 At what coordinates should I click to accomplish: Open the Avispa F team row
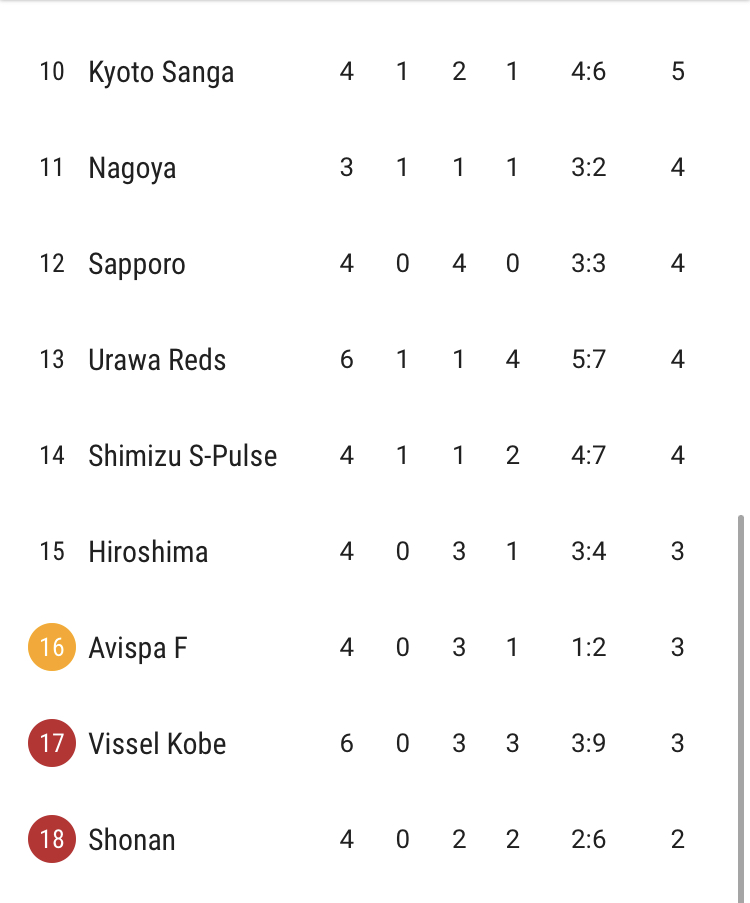tap(369, 647)
